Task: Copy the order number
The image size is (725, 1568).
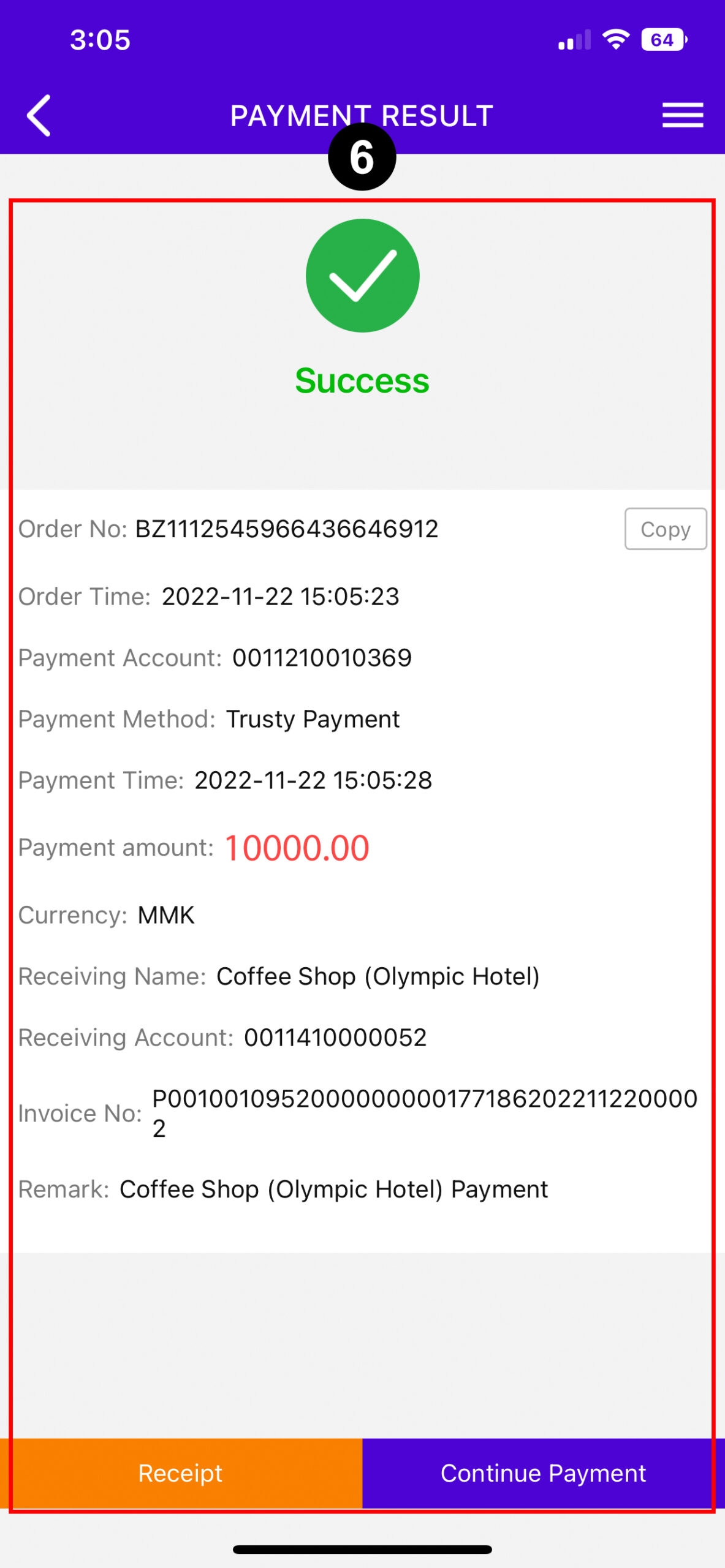Action: point(666,529)
